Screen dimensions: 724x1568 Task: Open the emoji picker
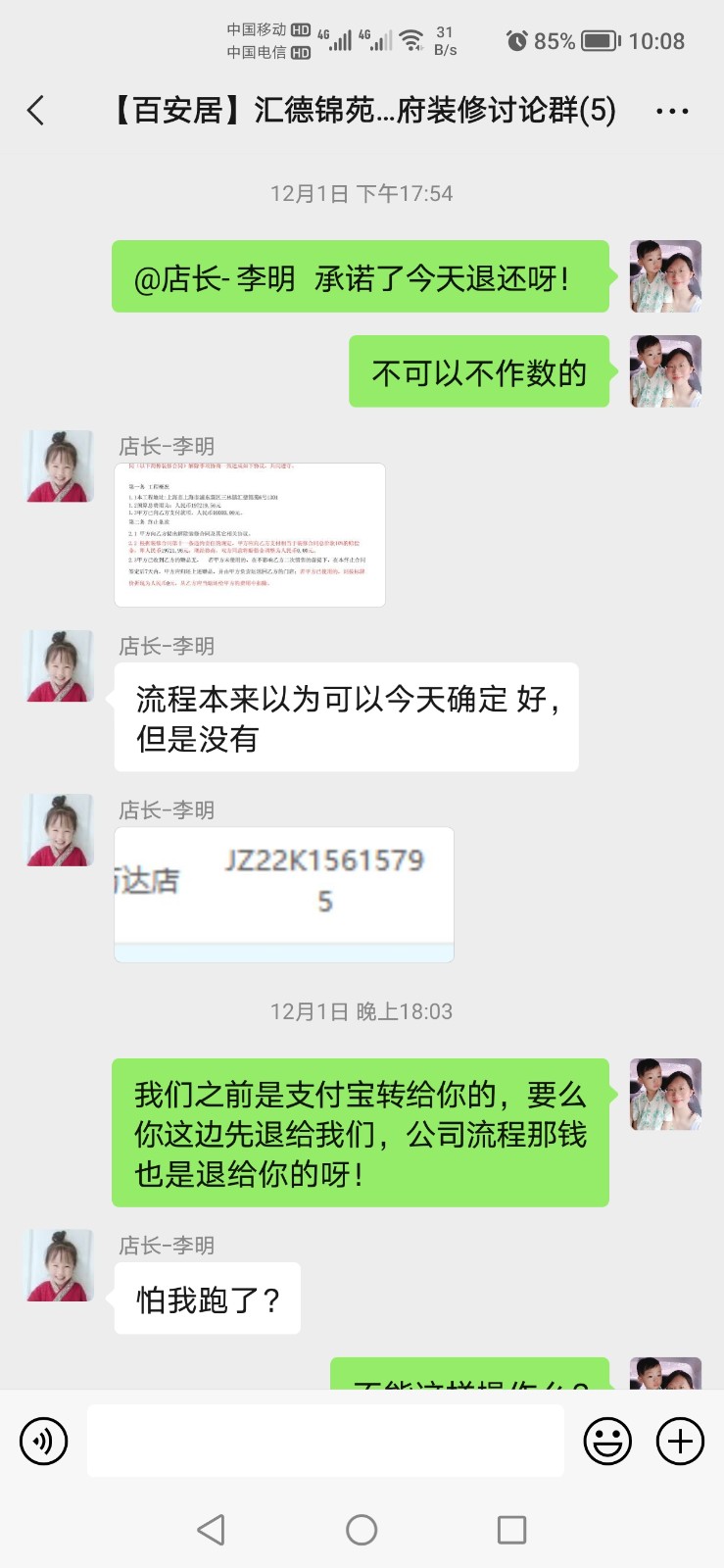607,1442
